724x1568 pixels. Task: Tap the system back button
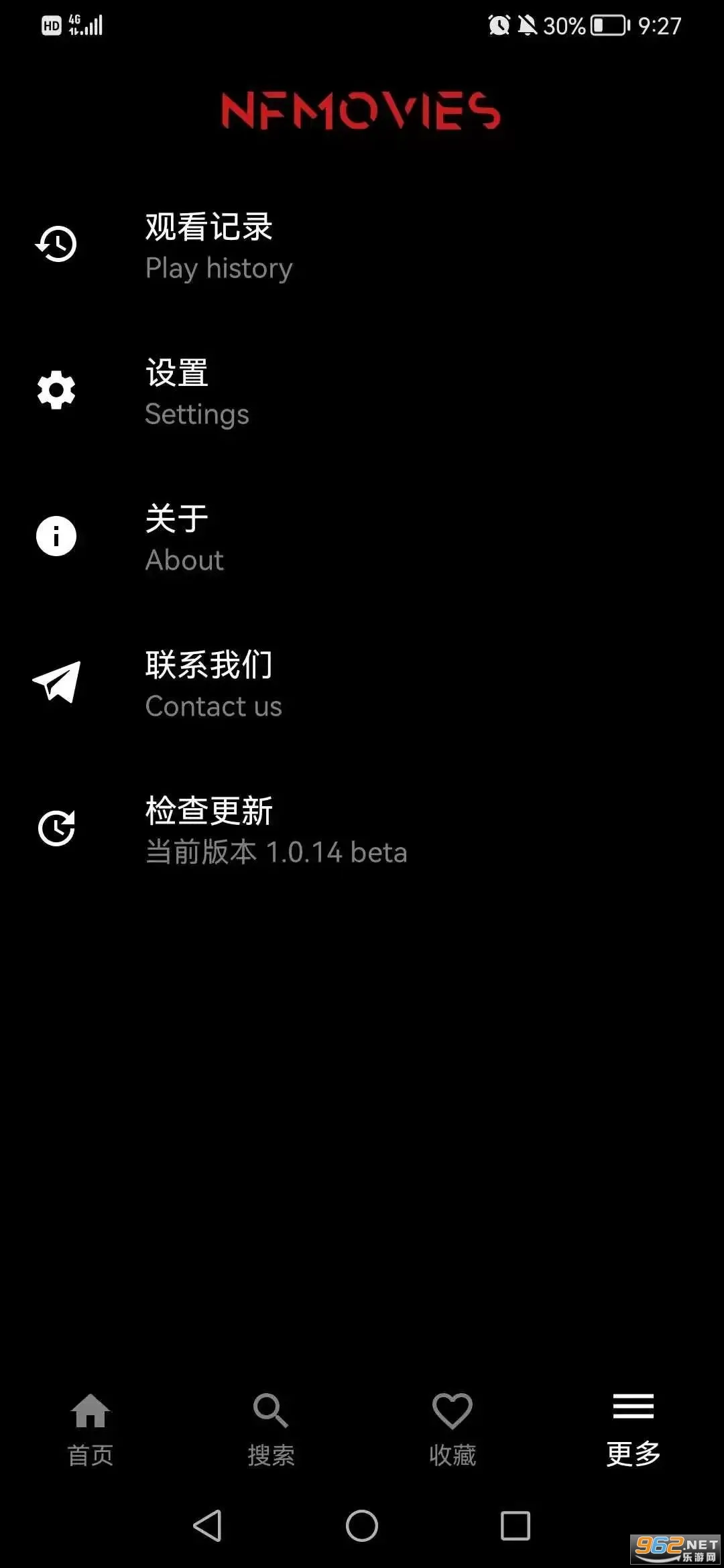[x=207, y=1526]
